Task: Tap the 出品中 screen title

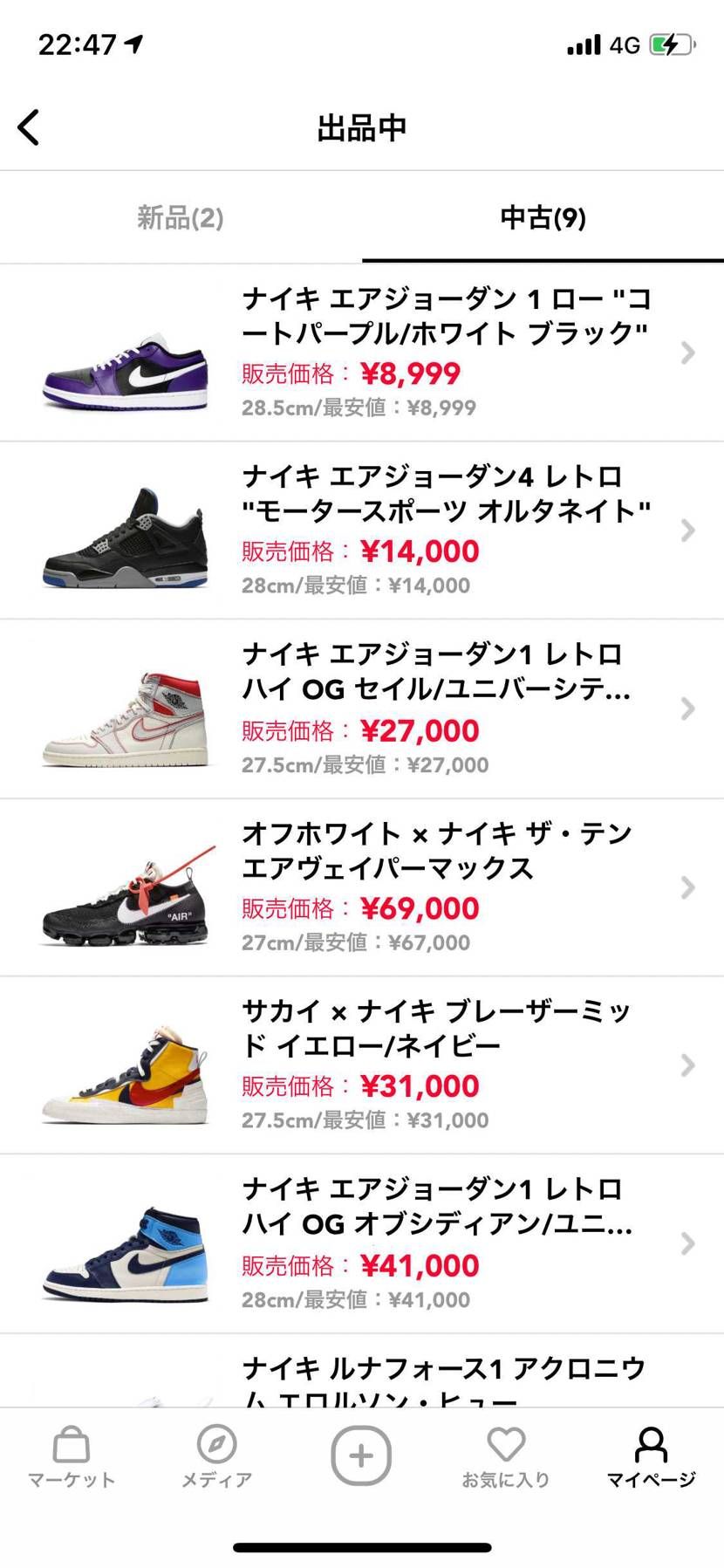Action: click(361, 127)
